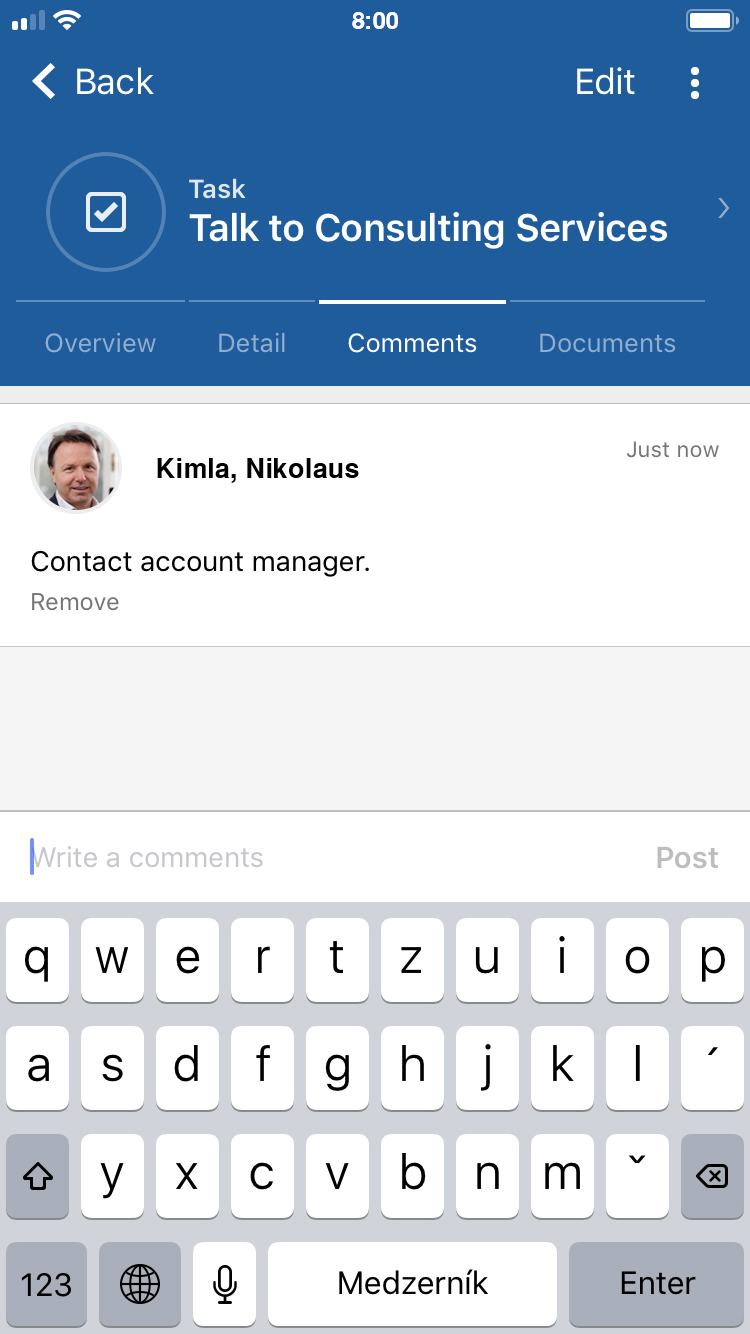
Task: Go back to the previous screen
Action: [x=93, y=82]
